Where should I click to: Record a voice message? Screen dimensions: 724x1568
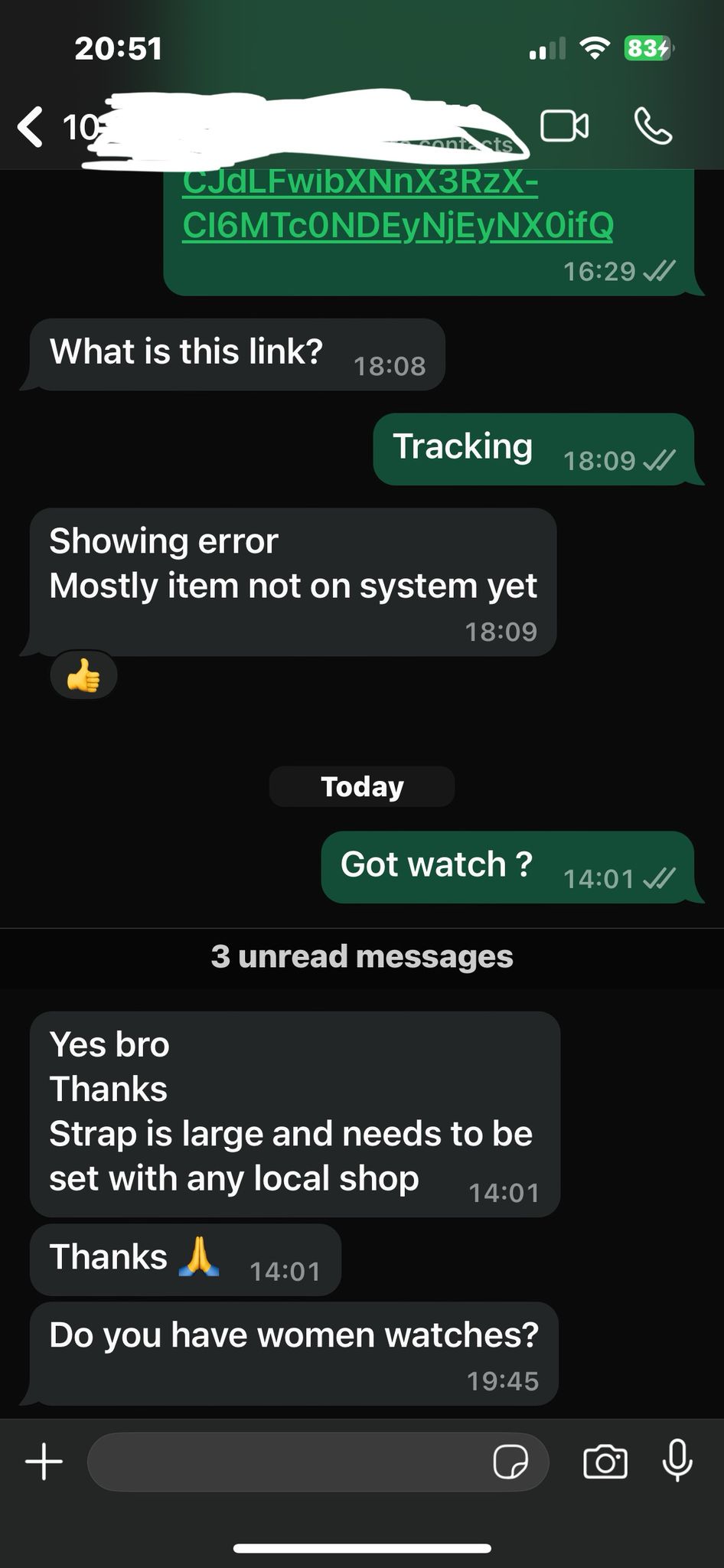tap(677, 1460)
